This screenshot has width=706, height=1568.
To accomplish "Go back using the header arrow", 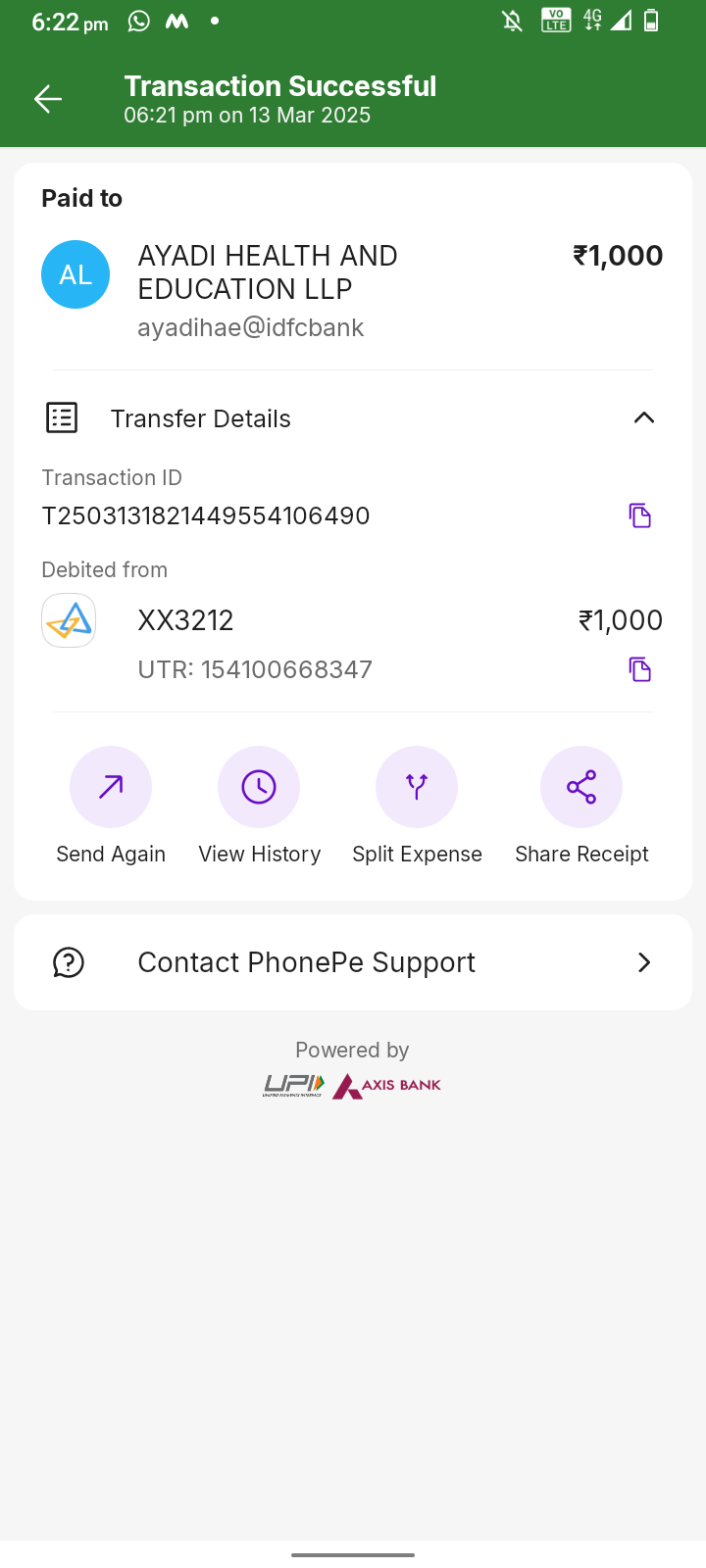I will (x=48, y=99).
